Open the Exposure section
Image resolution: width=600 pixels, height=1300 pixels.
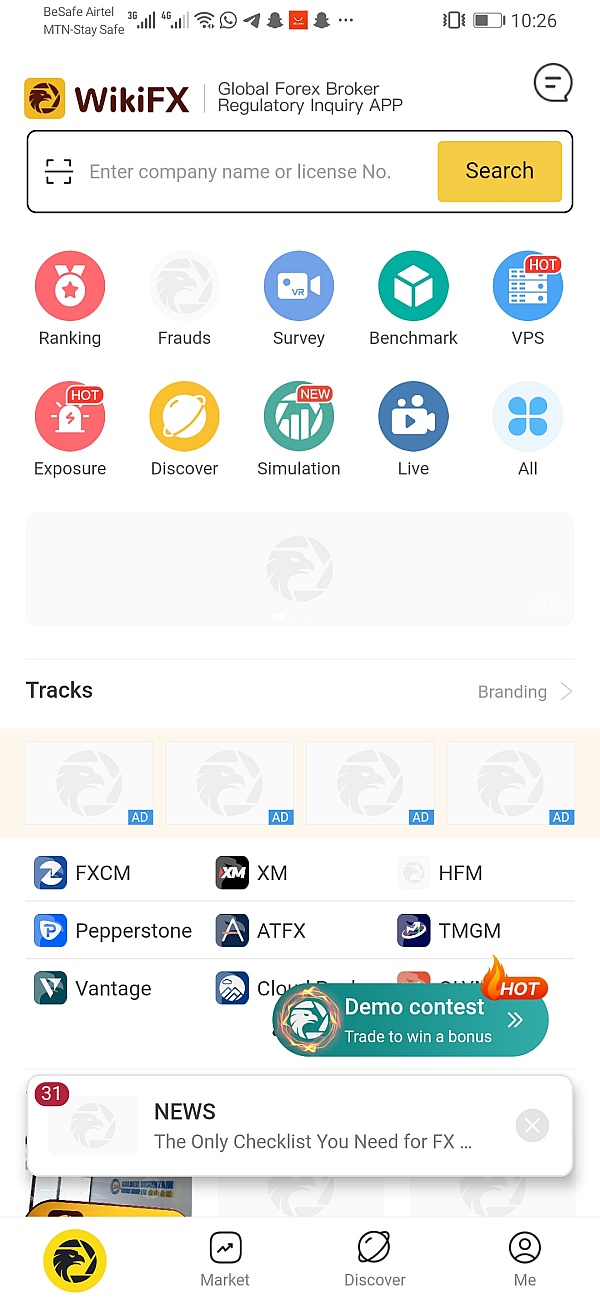click(70, 429)
